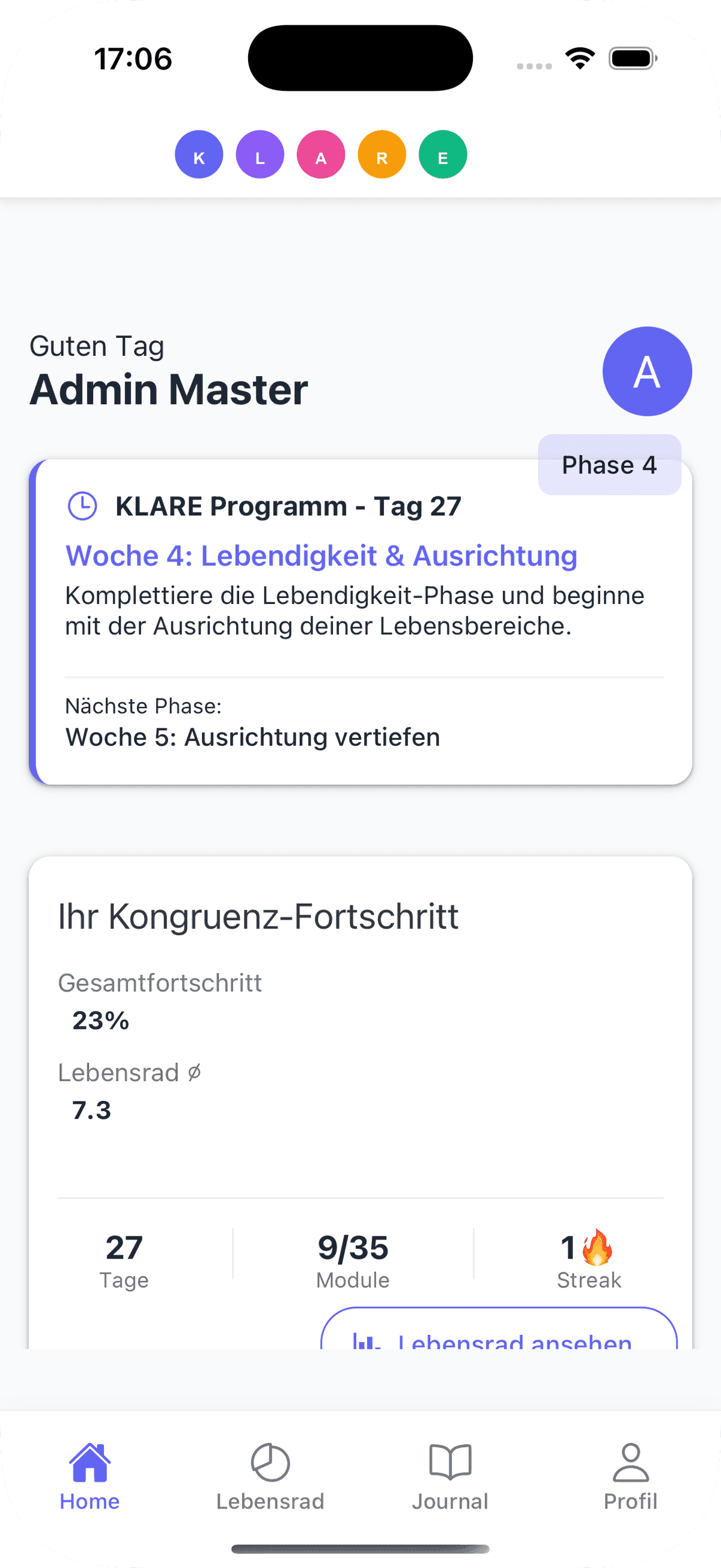Open the pink A step circle

click(321, 154)
